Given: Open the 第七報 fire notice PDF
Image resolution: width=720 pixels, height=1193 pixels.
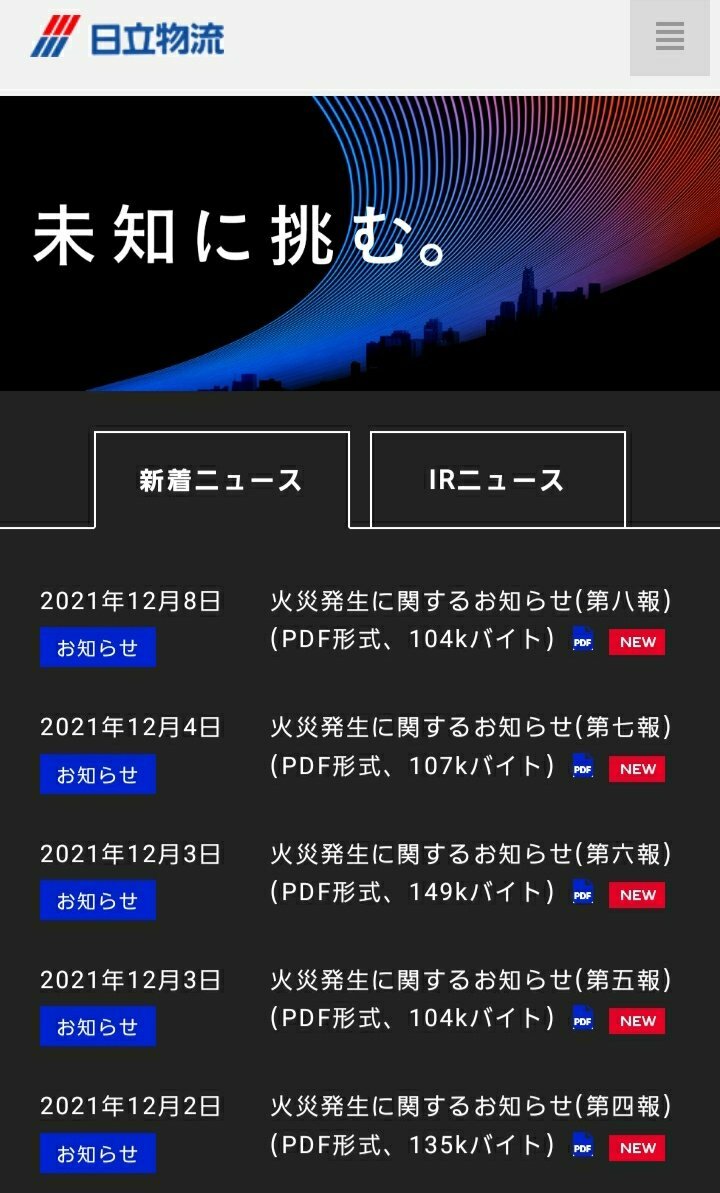Looking at the screenshot, I should point(470,728).
